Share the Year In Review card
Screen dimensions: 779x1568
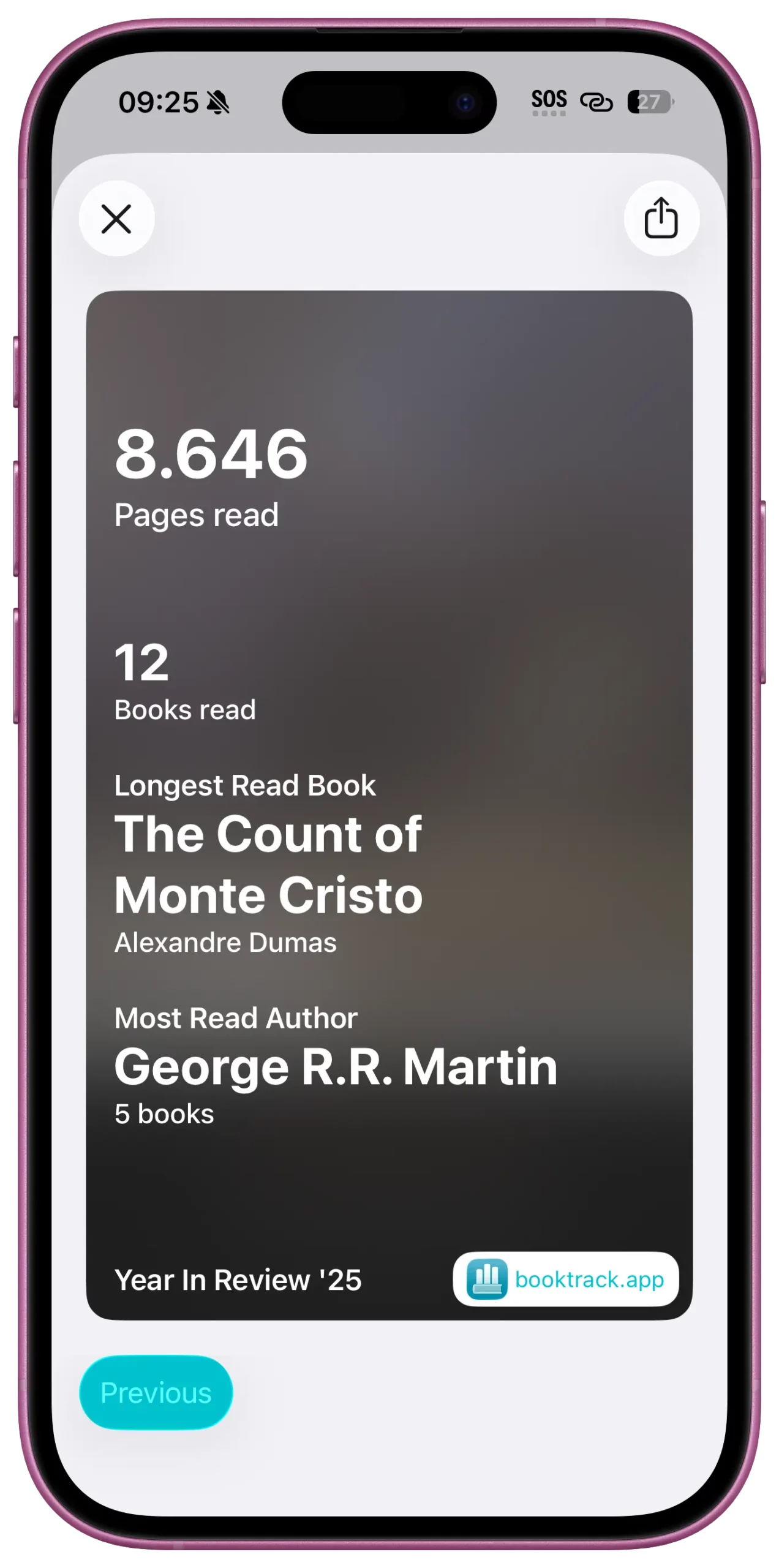[661, 219]
